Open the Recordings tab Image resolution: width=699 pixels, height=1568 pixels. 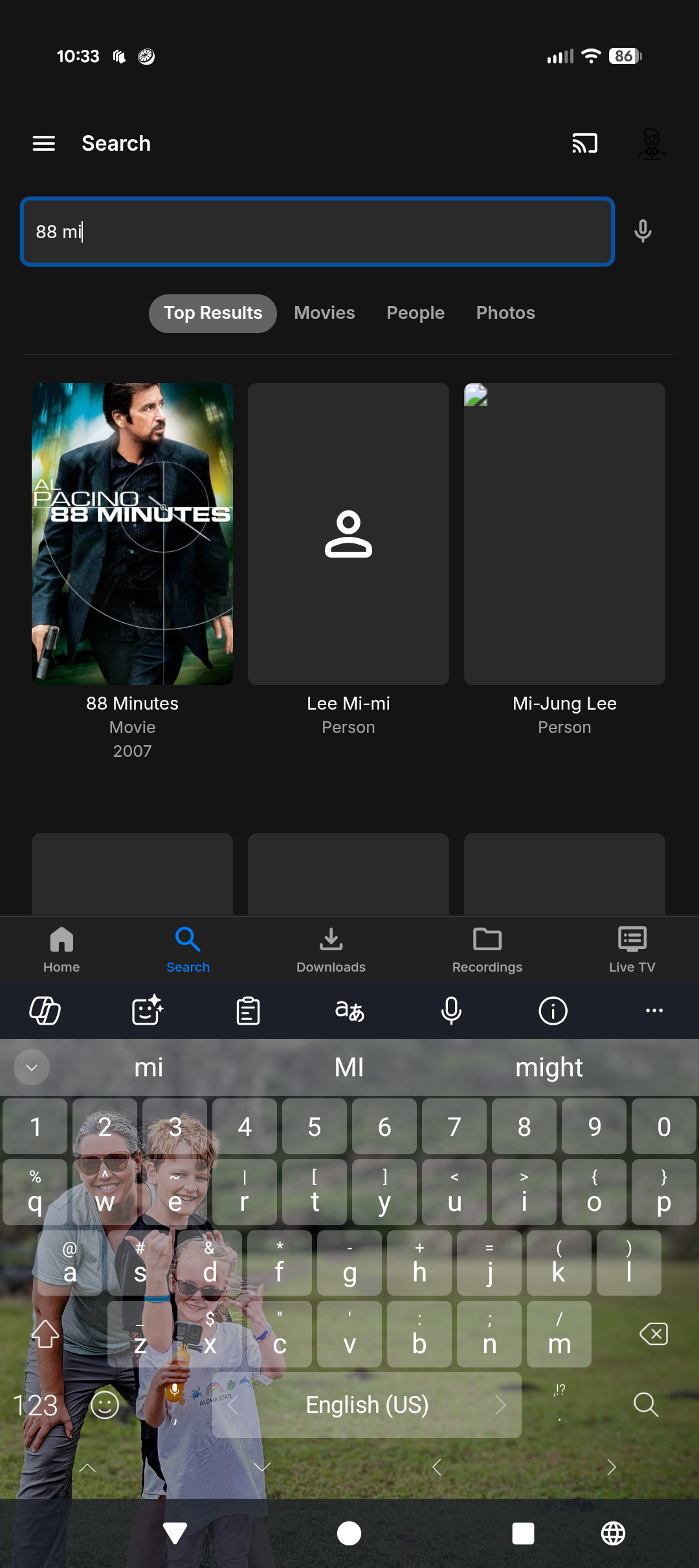(x=487, y=949)
